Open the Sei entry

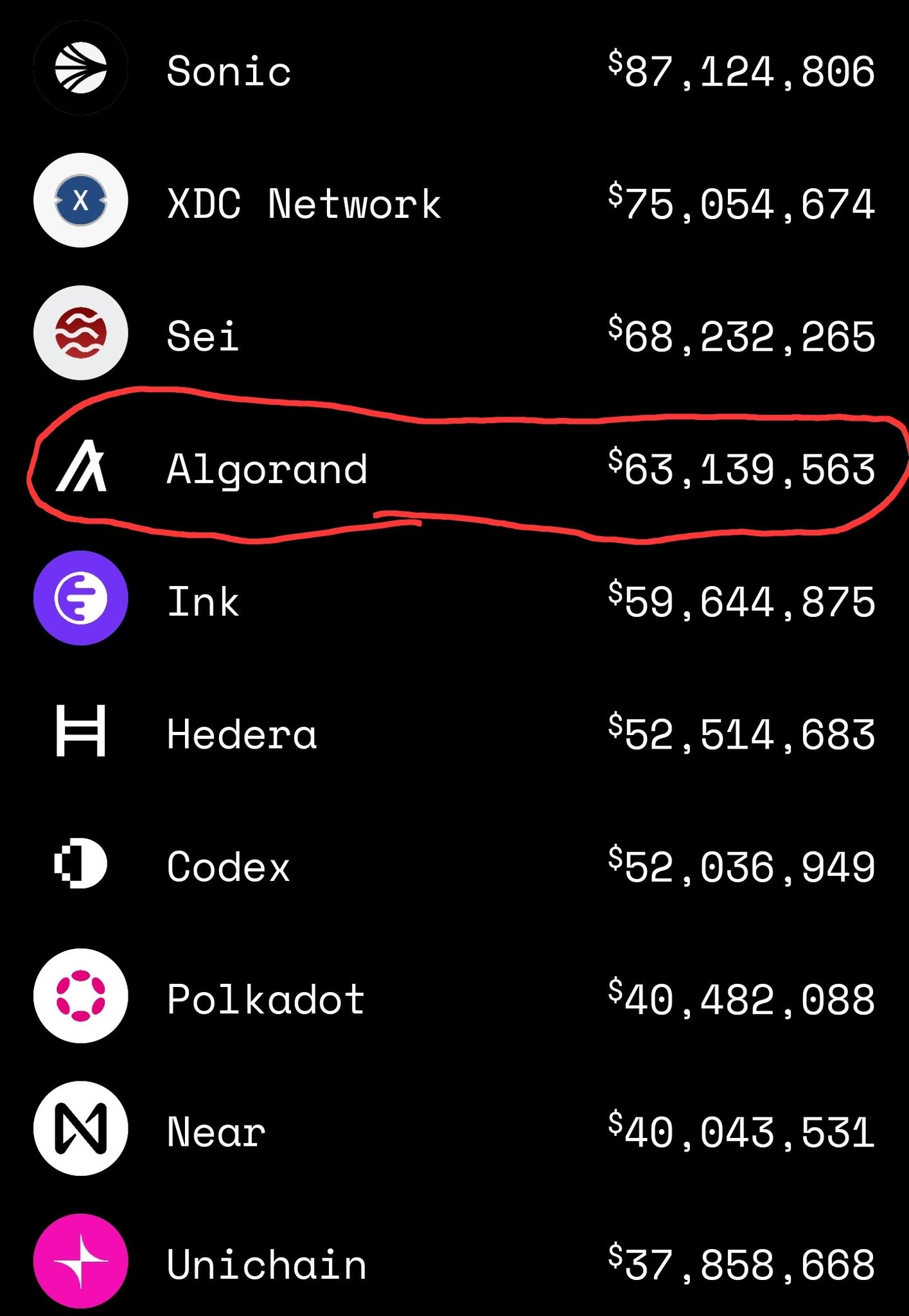pos(202,336)
